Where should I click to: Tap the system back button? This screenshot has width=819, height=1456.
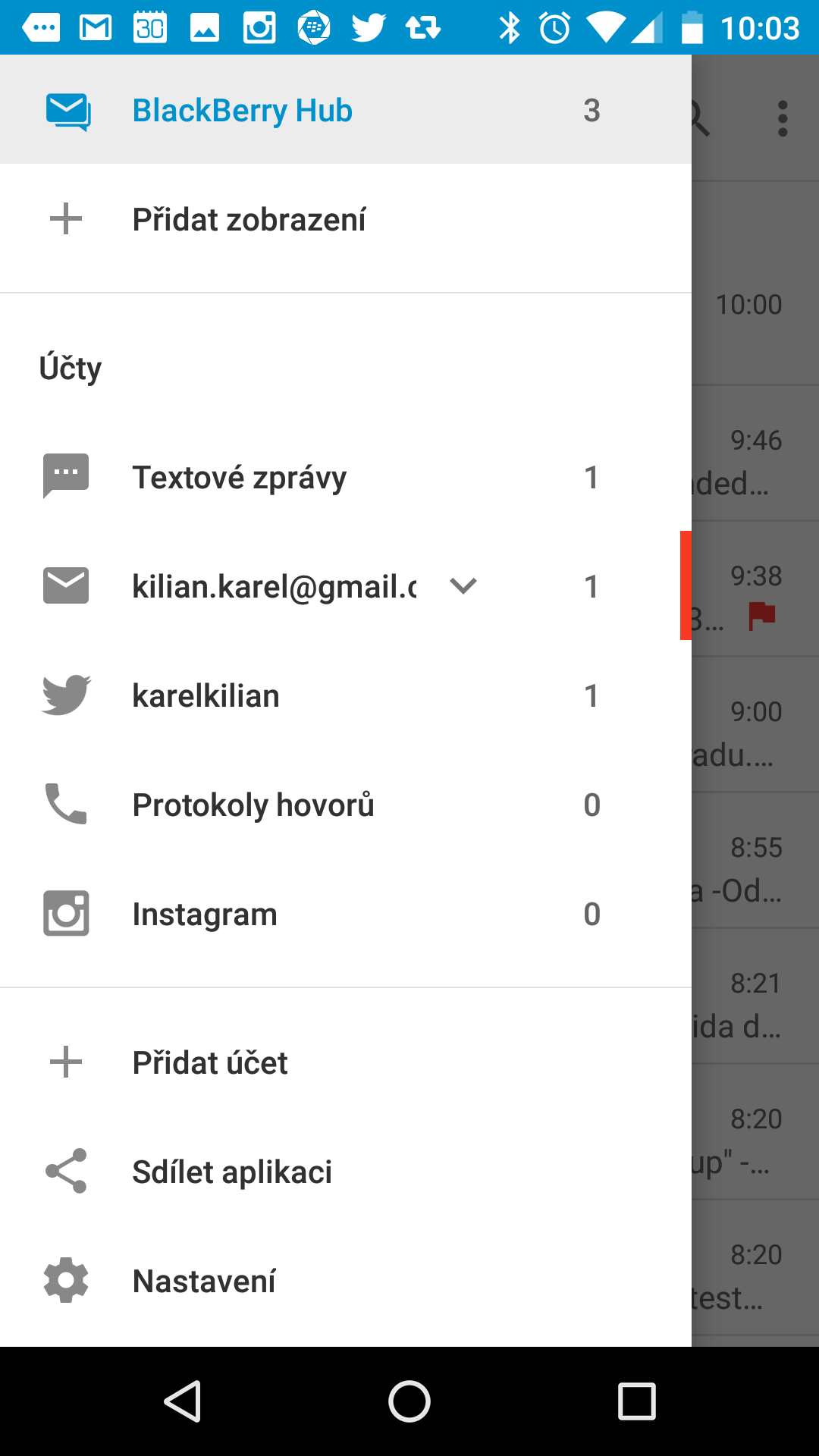pos(183,1401)
